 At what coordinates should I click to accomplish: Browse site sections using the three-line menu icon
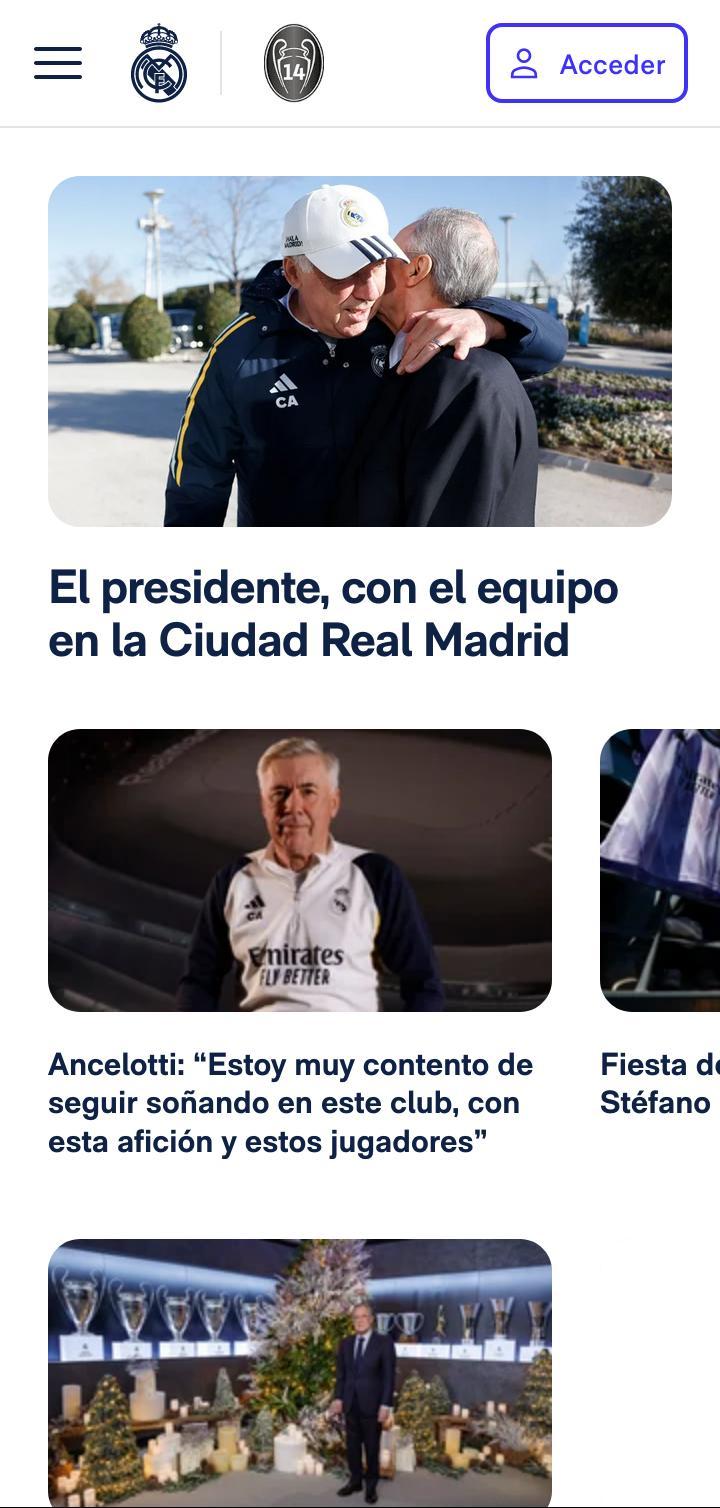(59, 62)
